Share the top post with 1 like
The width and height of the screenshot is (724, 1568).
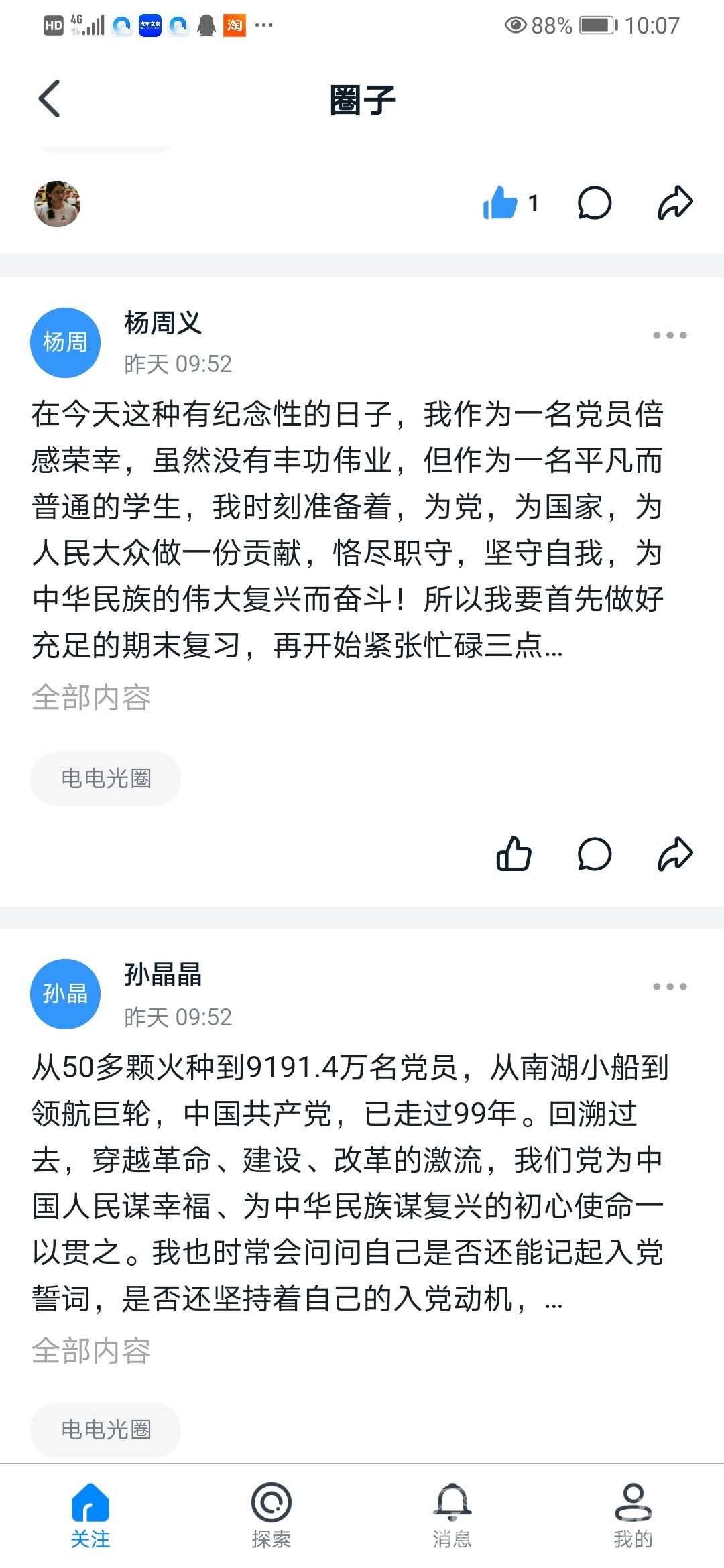674,203
